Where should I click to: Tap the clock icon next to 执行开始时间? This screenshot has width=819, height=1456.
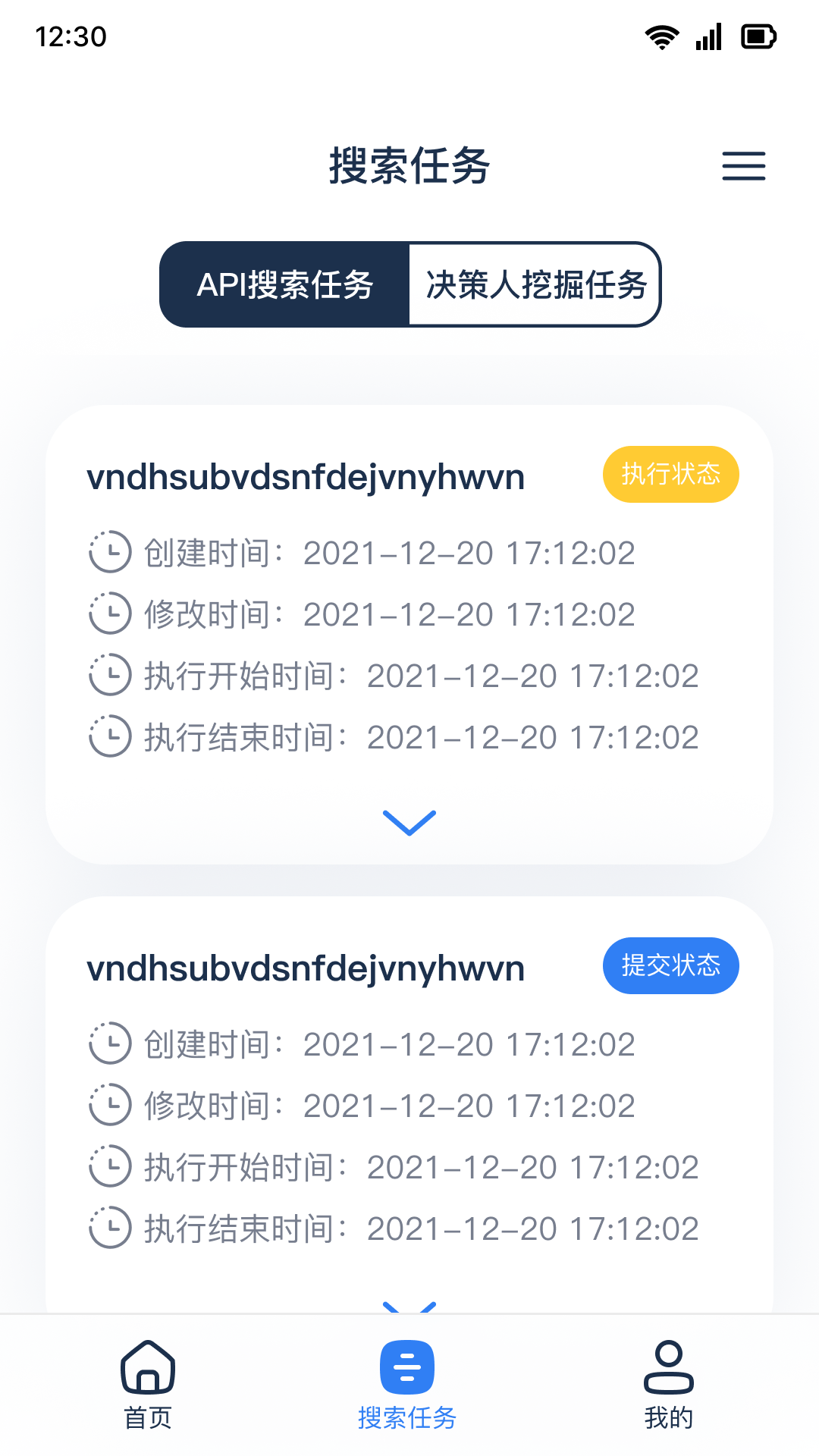coord(109,675)
